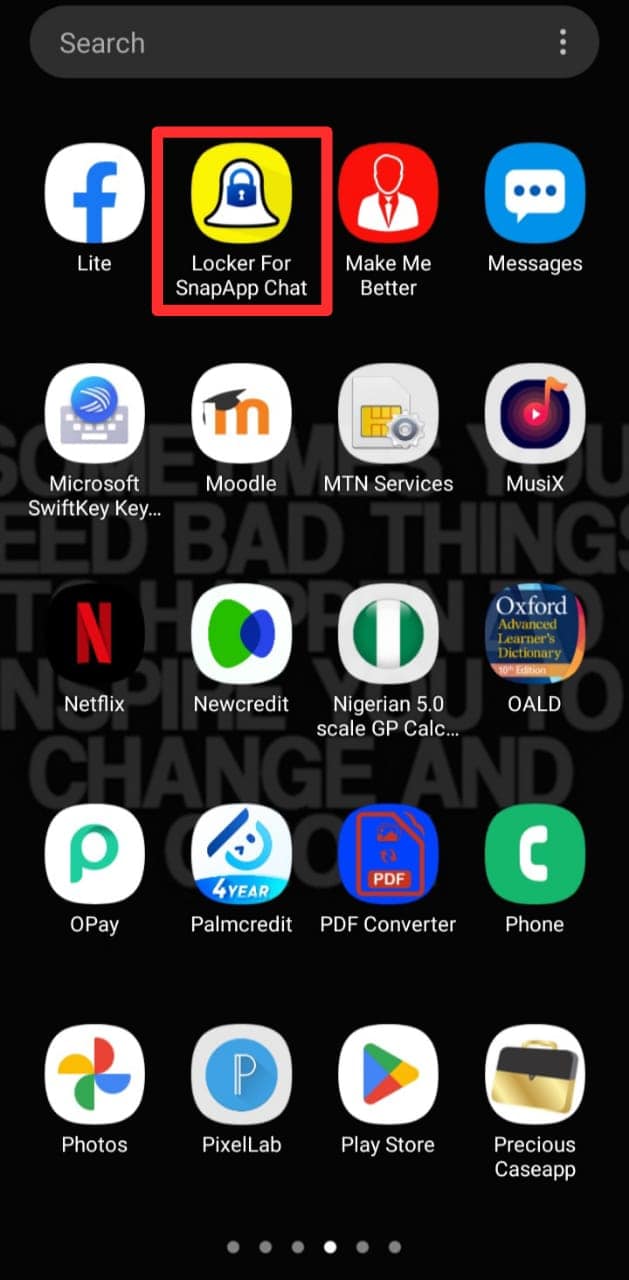Open the OALD dictionary app
This screenshot has height=1280, width=629.
535,633
